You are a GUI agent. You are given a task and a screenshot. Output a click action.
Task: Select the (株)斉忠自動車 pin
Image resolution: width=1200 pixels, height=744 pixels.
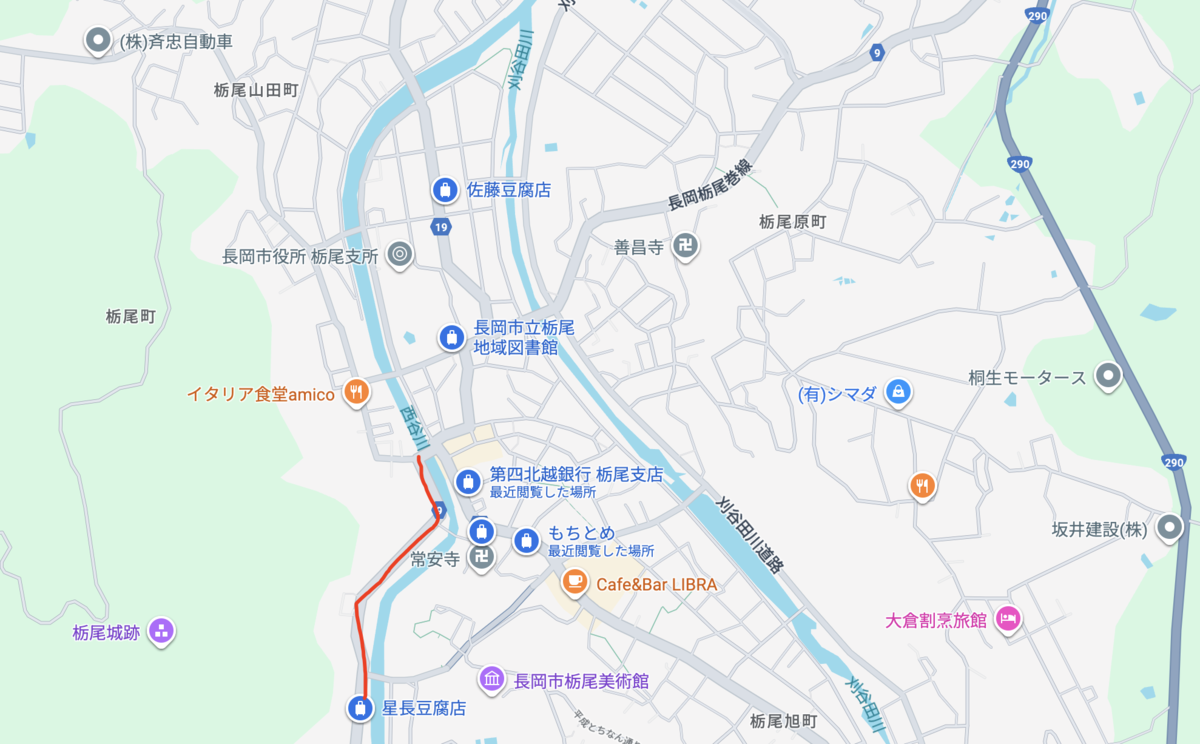[98, 41]
